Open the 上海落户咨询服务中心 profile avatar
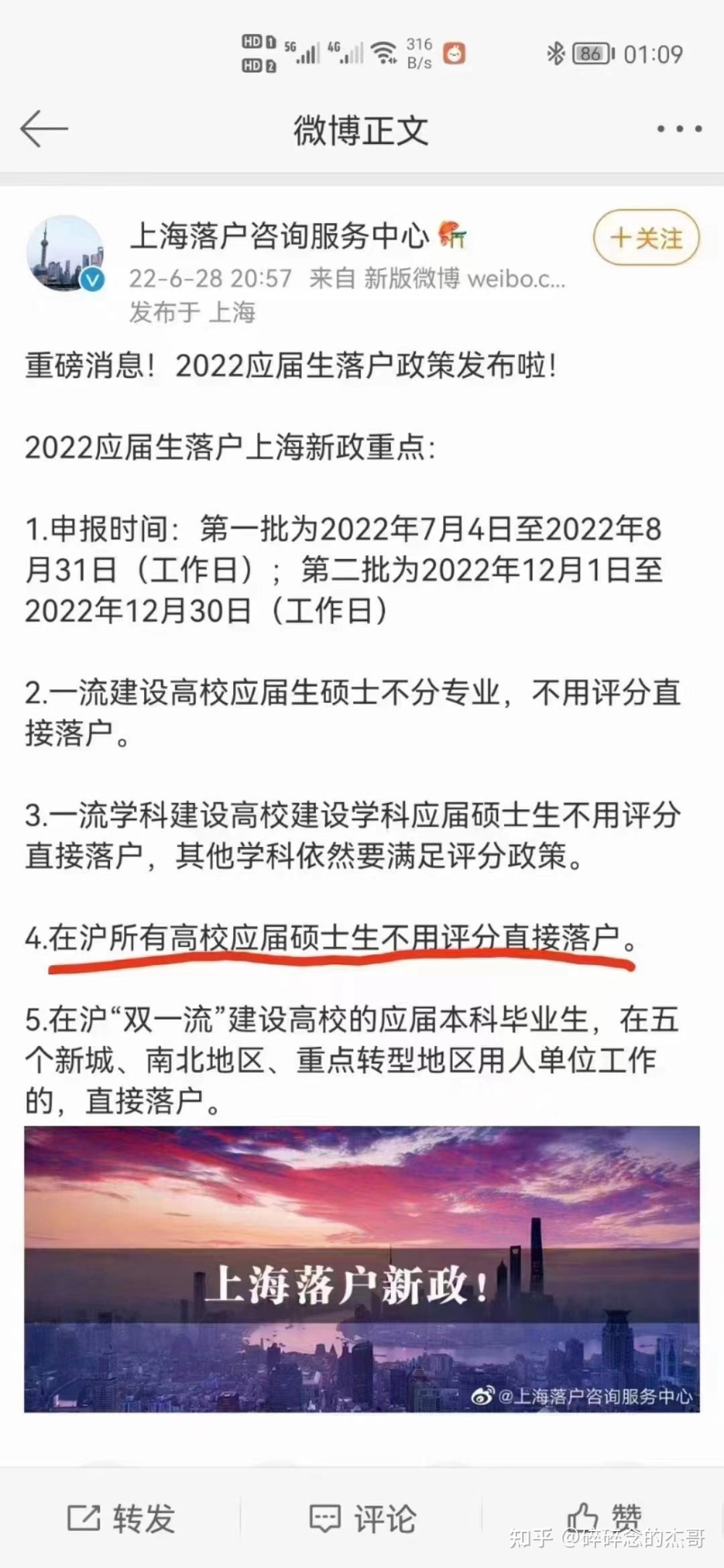Screen dimensions: 724x1568 tap(66, 253)
